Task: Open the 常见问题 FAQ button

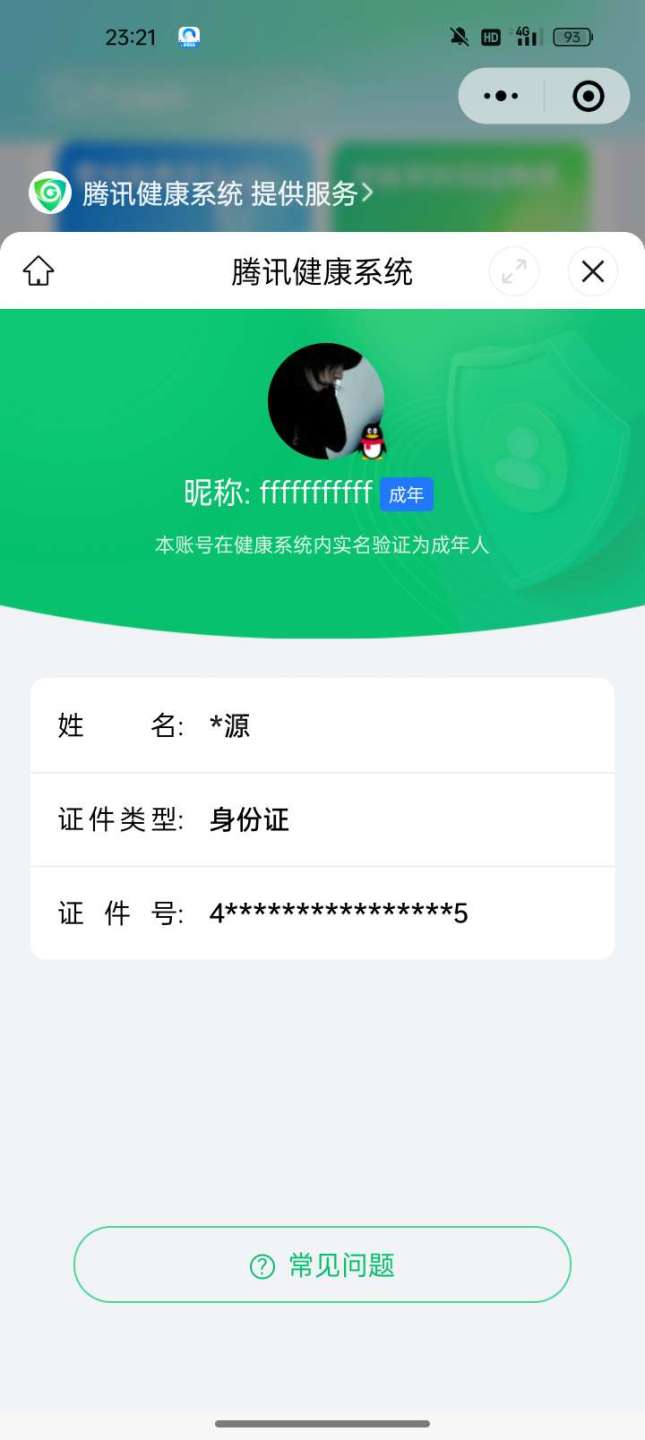Action: click(322, 1265)
